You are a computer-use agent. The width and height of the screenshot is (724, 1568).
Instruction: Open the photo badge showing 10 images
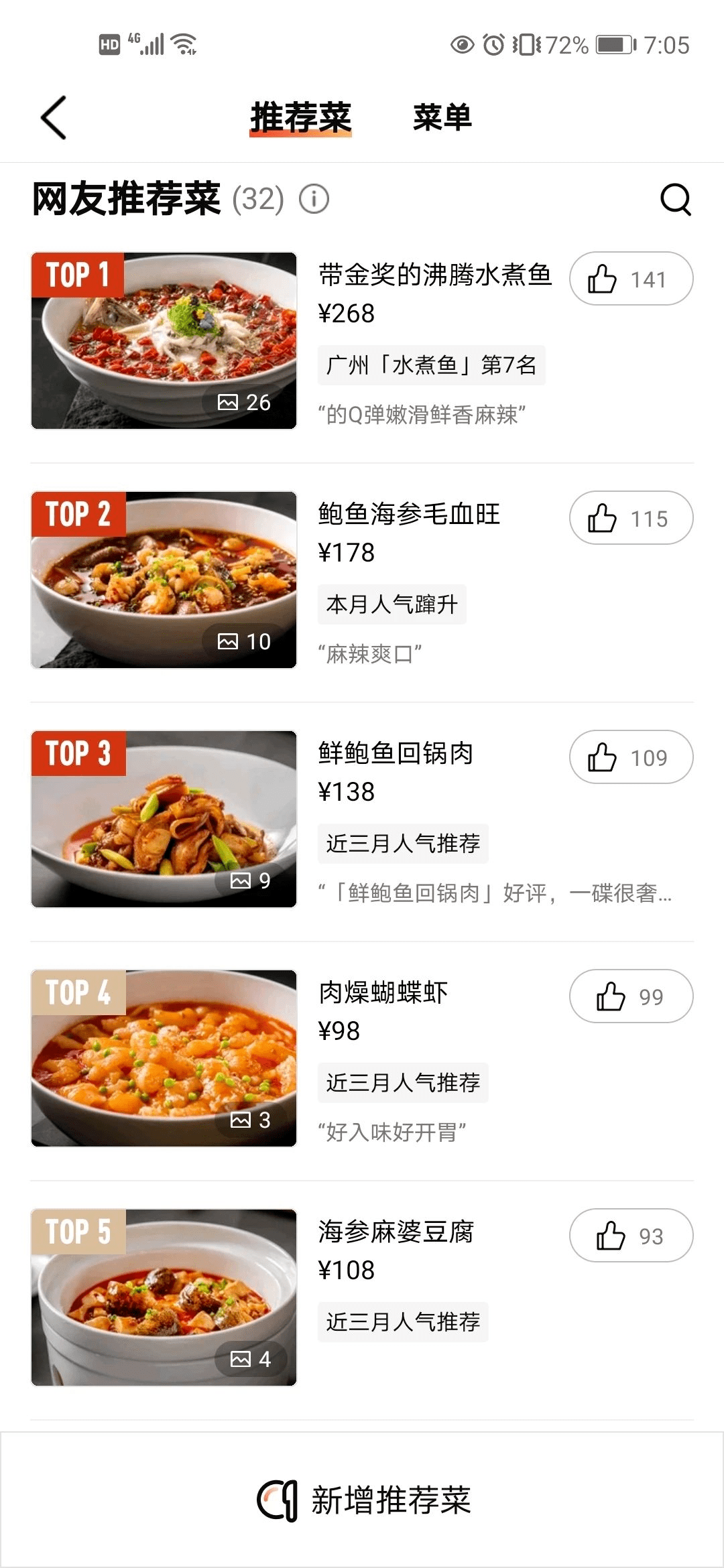(x=245, y=641)
